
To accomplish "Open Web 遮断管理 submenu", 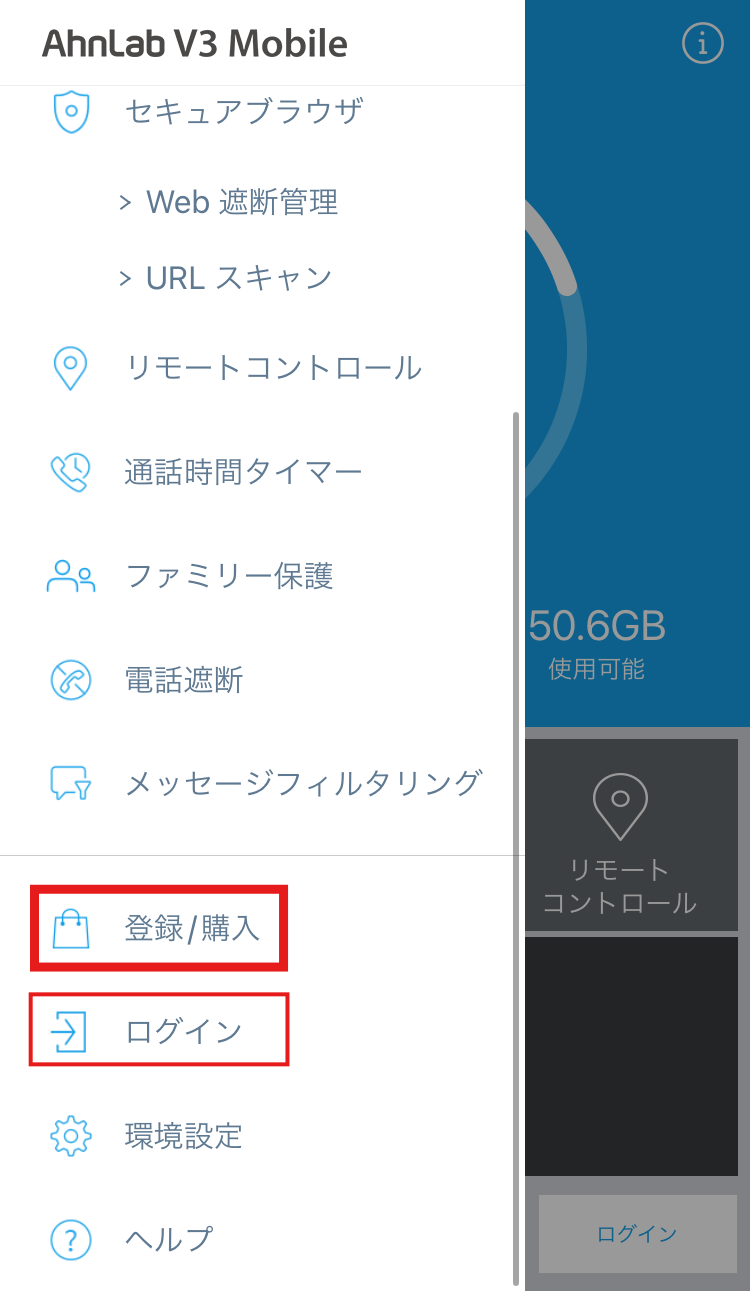I will (240, 202).
